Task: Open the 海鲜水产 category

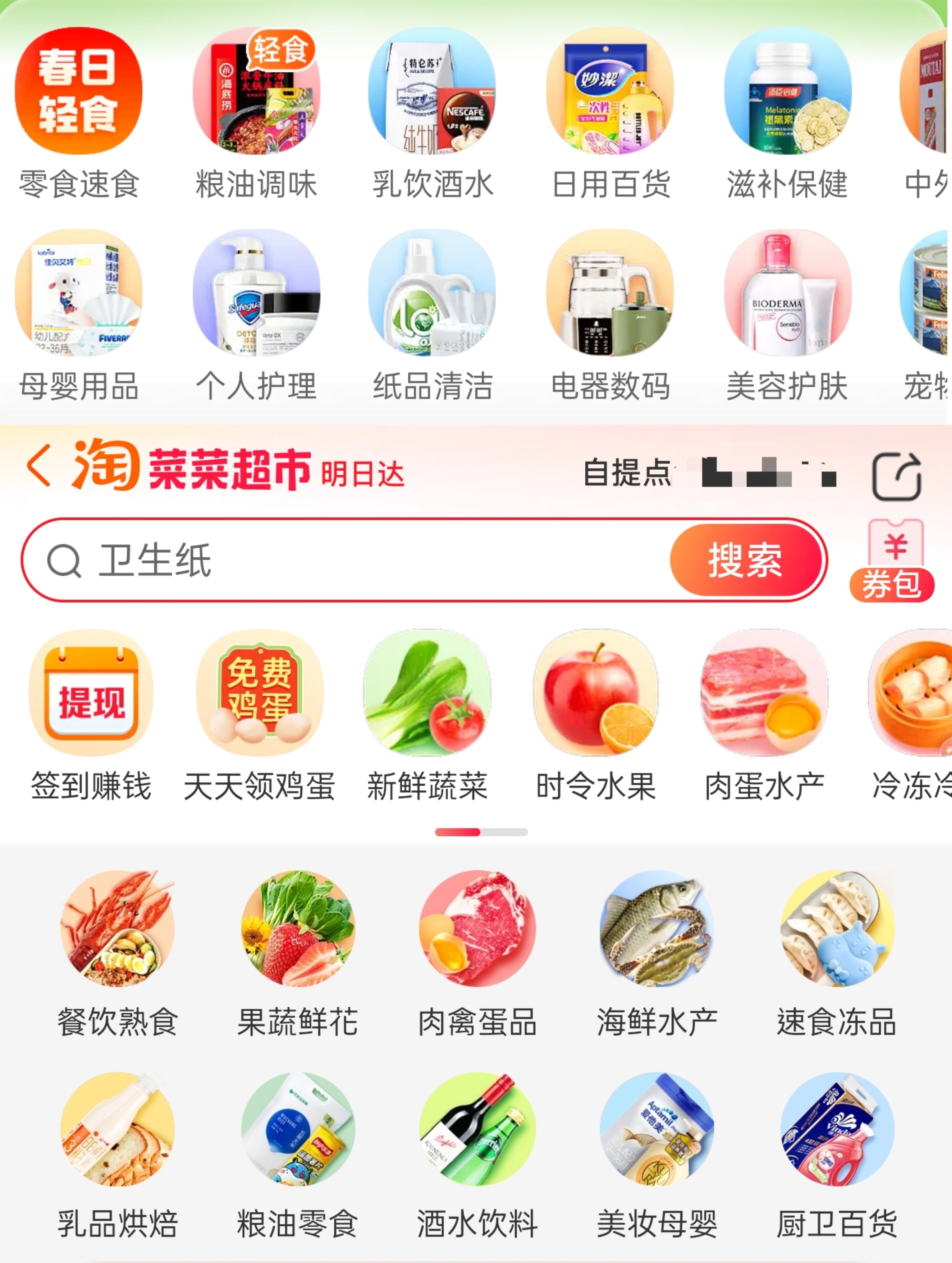Action: (657, 952)
